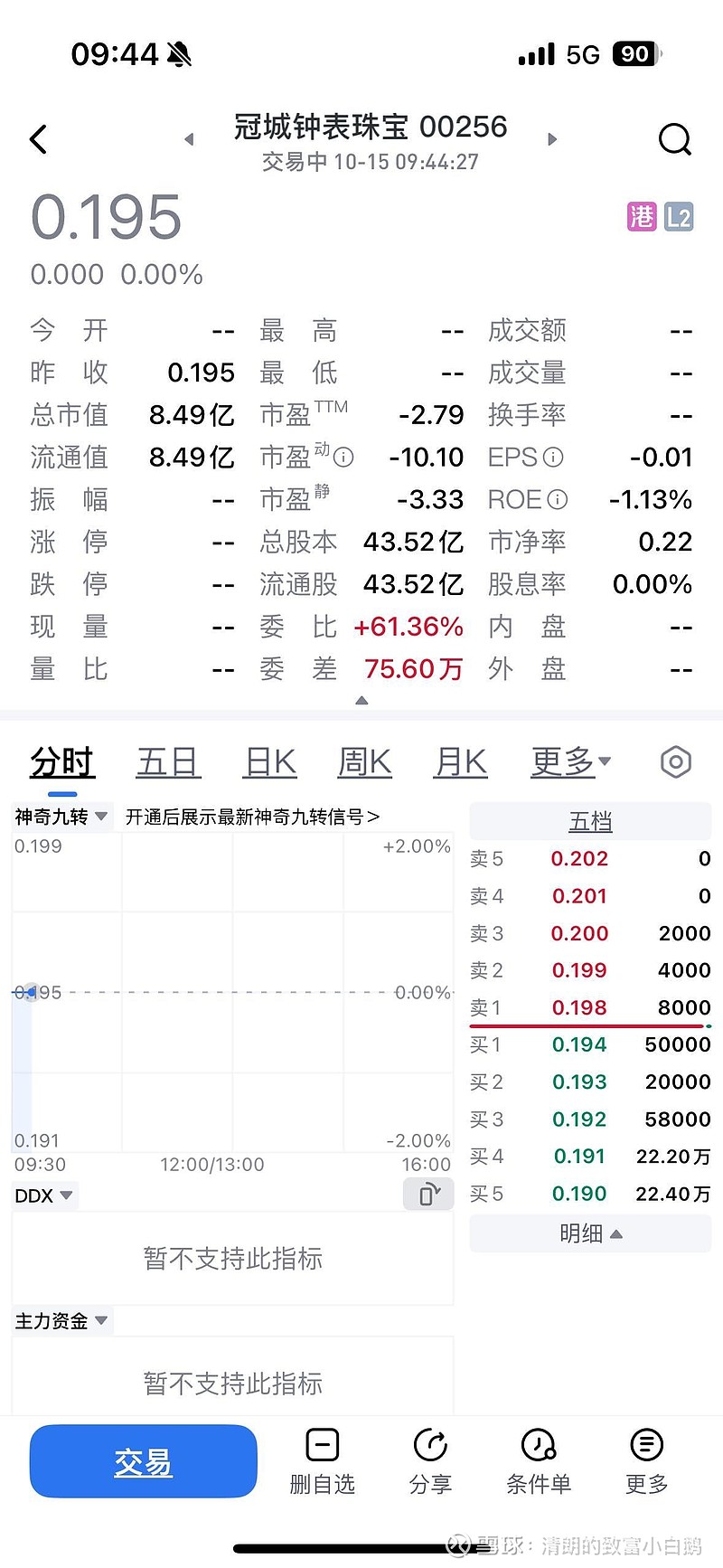The height and width of the screenshot is (1568, 723).
Task: Switch to the 周K chart tab
Action: coord(364,762)
